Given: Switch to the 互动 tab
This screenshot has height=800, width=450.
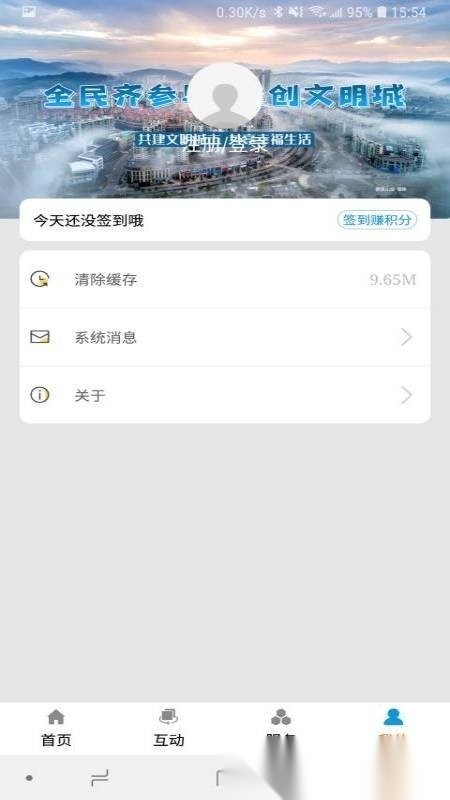Looking at the screenshot, I should 168,728.
